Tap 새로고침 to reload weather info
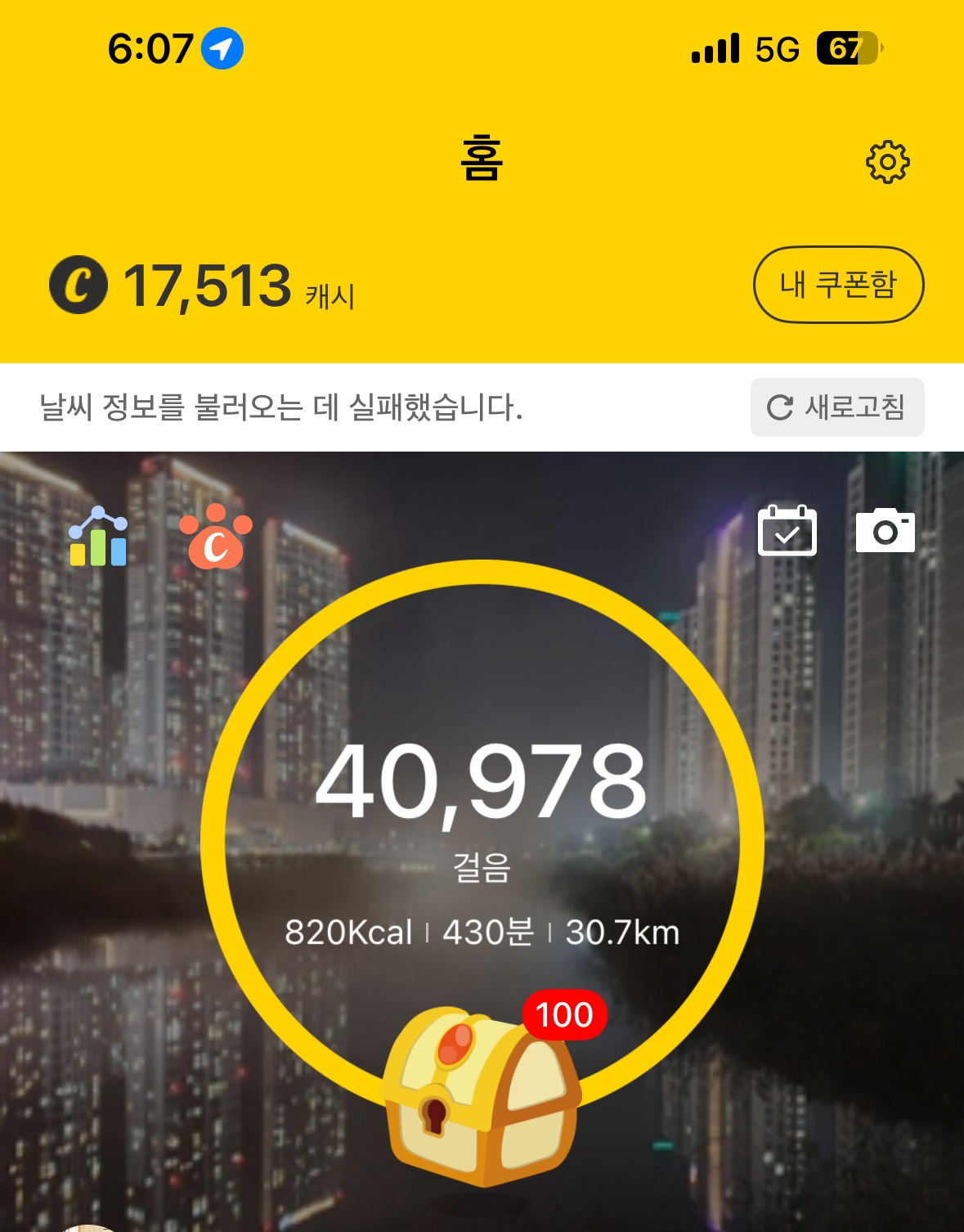 click(x=837, y=407)
